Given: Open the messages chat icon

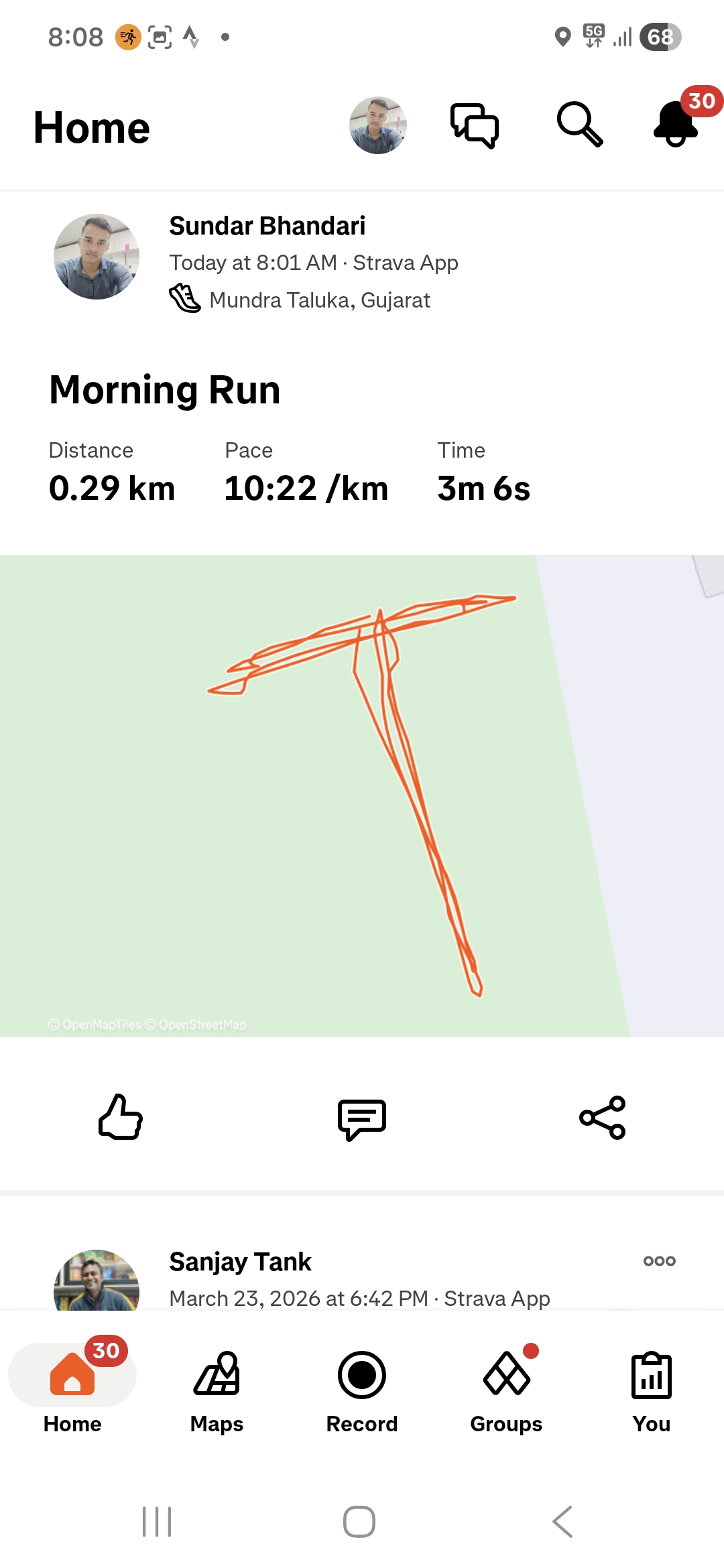Looking at the screenshot, I should click(x=475, y=125).
